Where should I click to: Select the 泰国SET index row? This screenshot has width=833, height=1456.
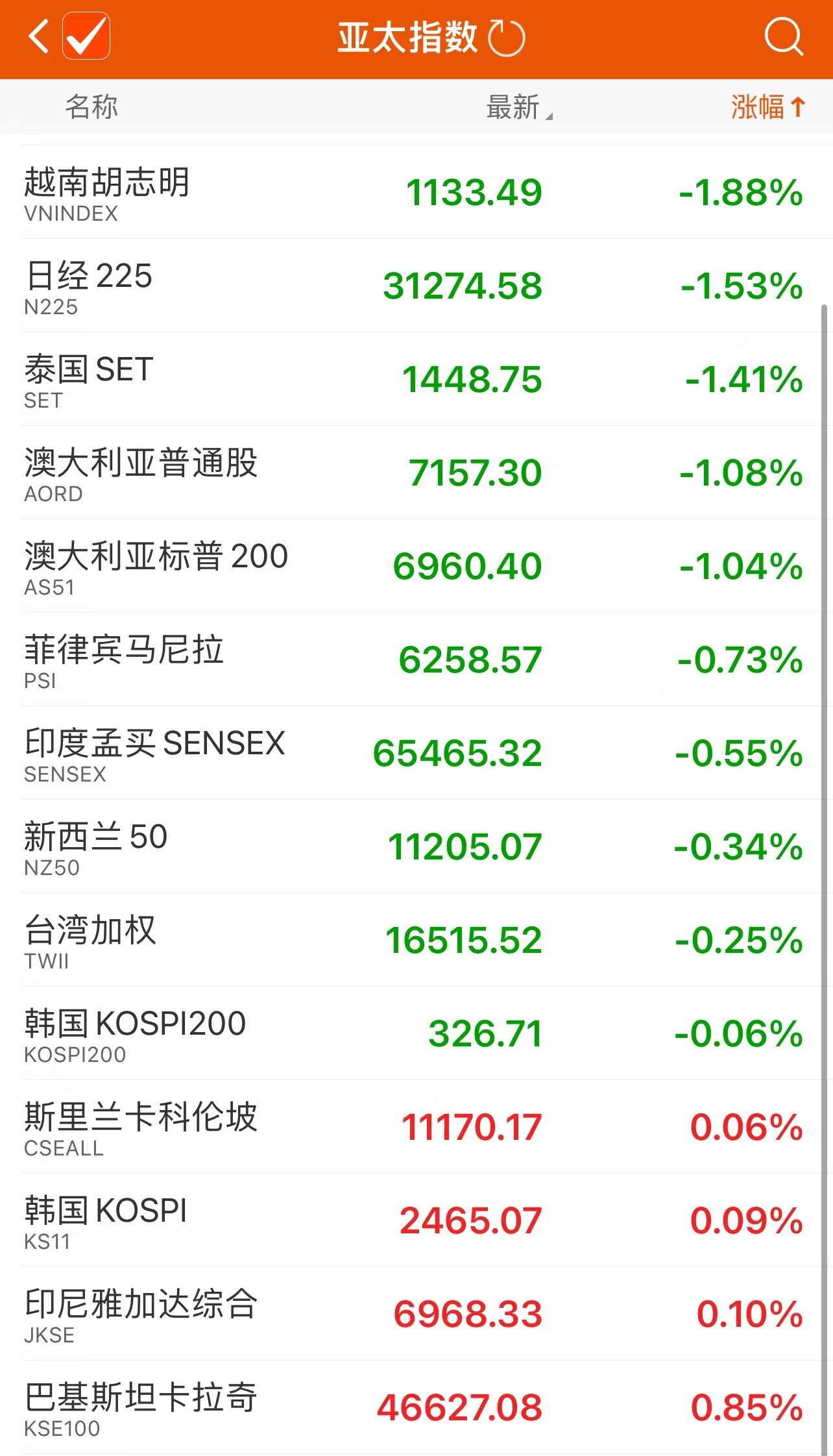[415, 380]
